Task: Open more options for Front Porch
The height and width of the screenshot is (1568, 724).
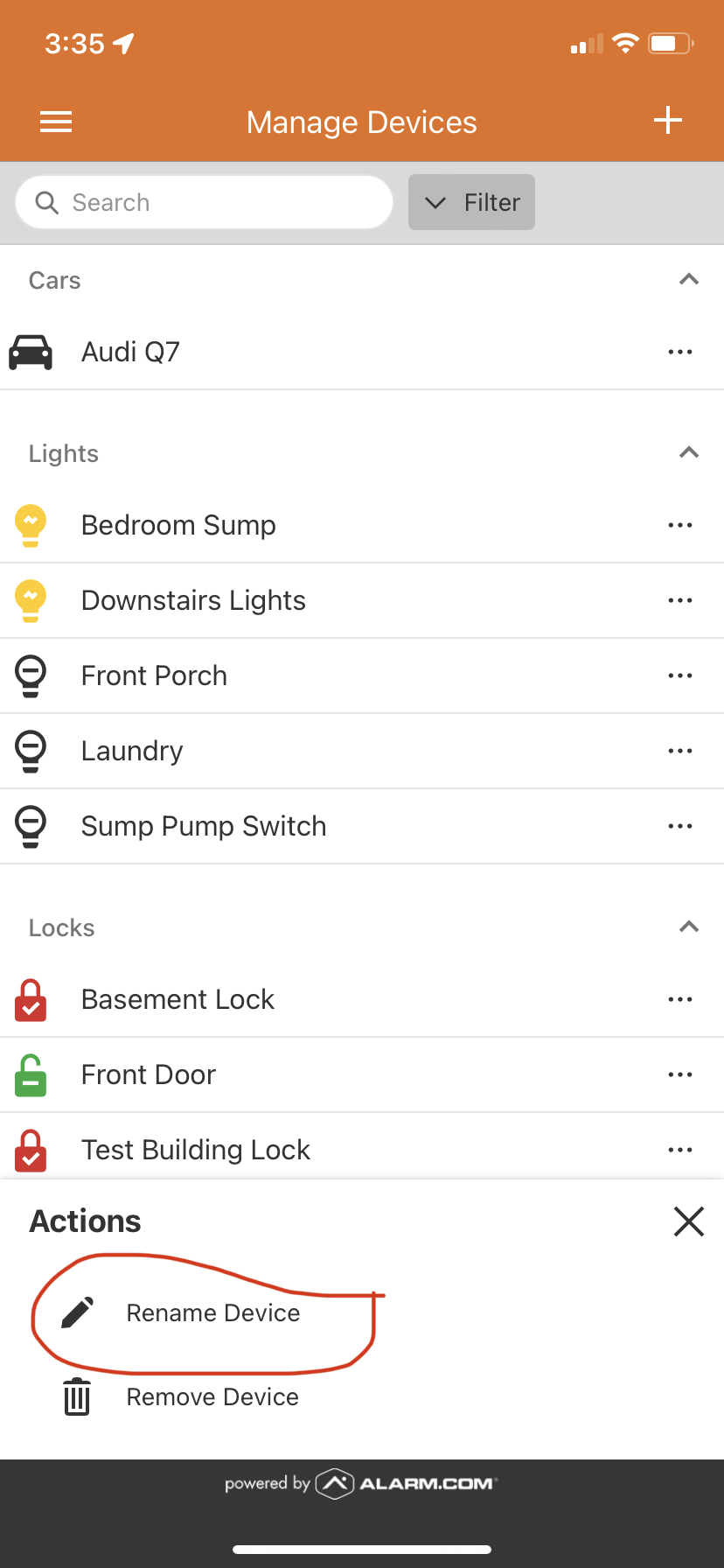Action: point(680,675)
